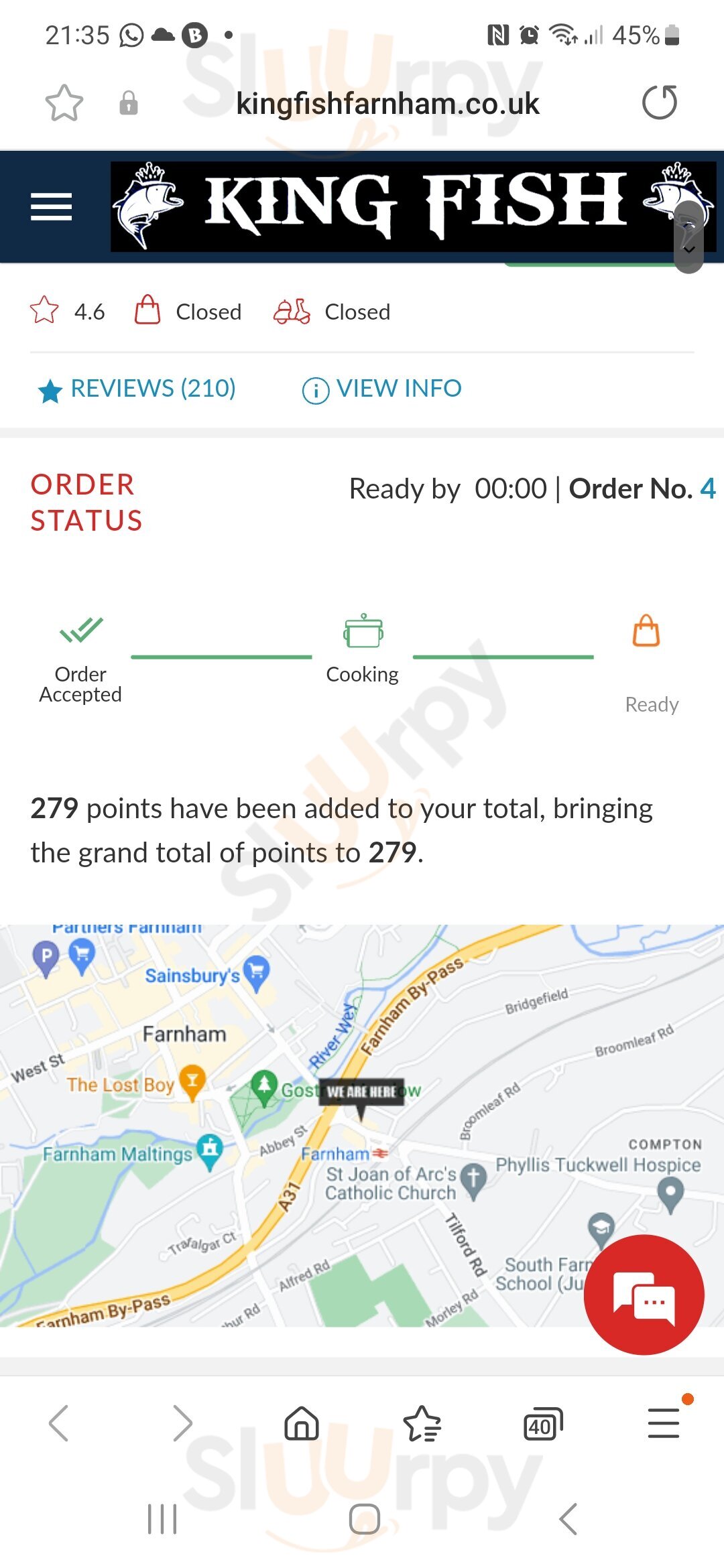724x1568 pixels.
Task: Go forward in browser history
Action: coord(182,1423)
